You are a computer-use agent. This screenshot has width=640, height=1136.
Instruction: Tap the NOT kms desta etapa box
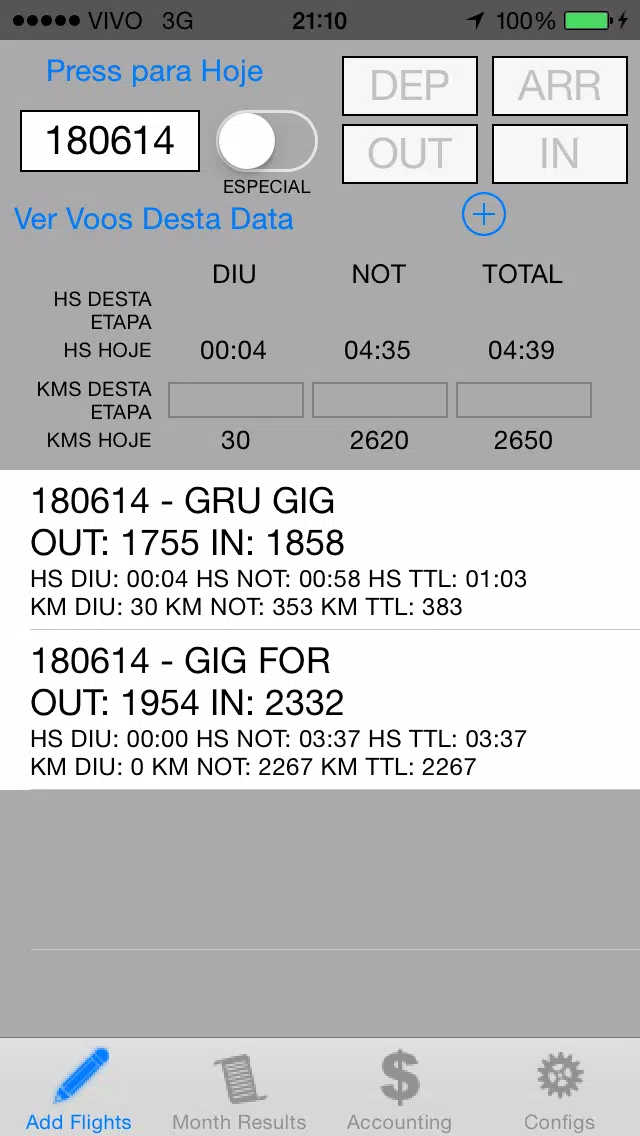click(380, 401)
